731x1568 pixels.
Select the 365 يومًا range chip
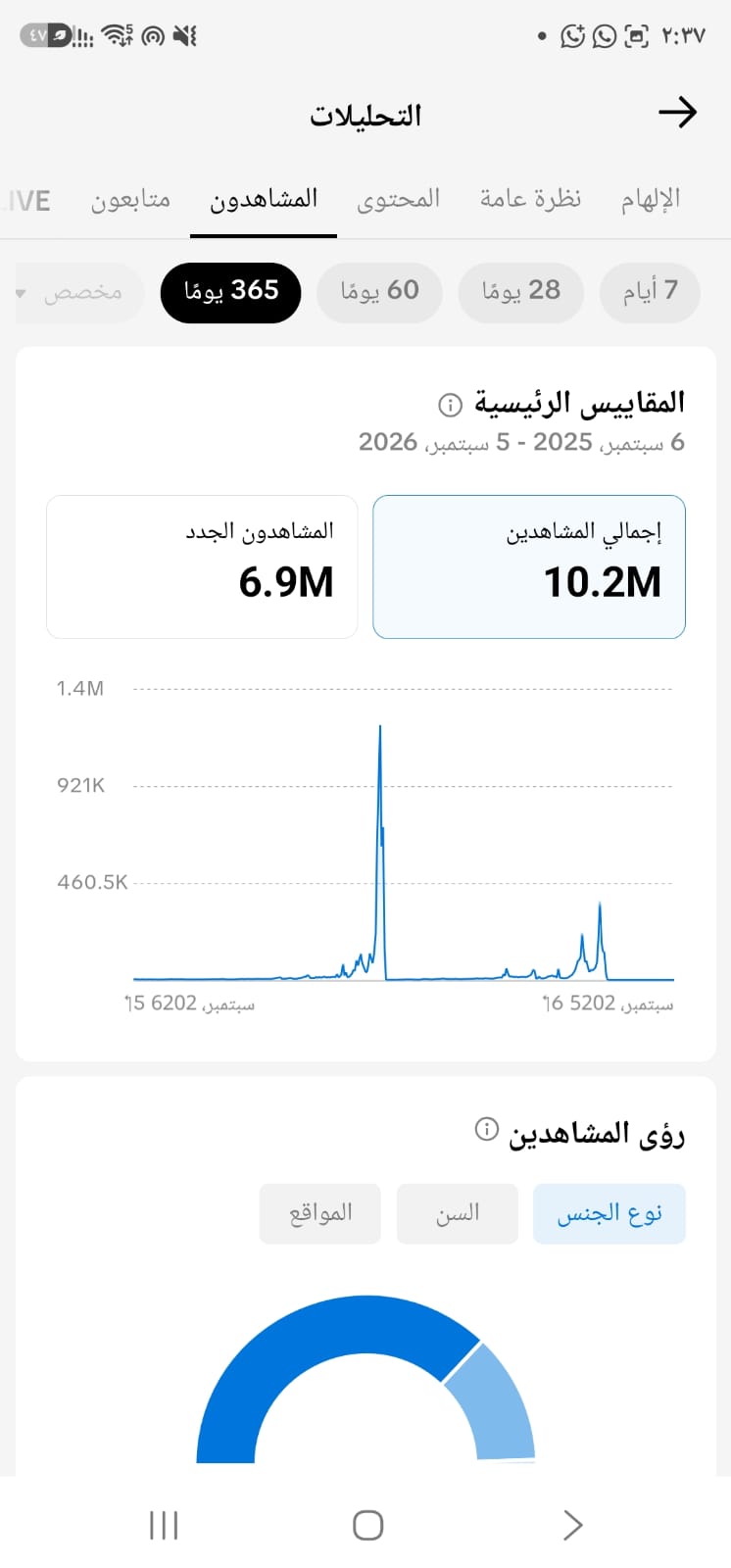[x=231, y=291]
